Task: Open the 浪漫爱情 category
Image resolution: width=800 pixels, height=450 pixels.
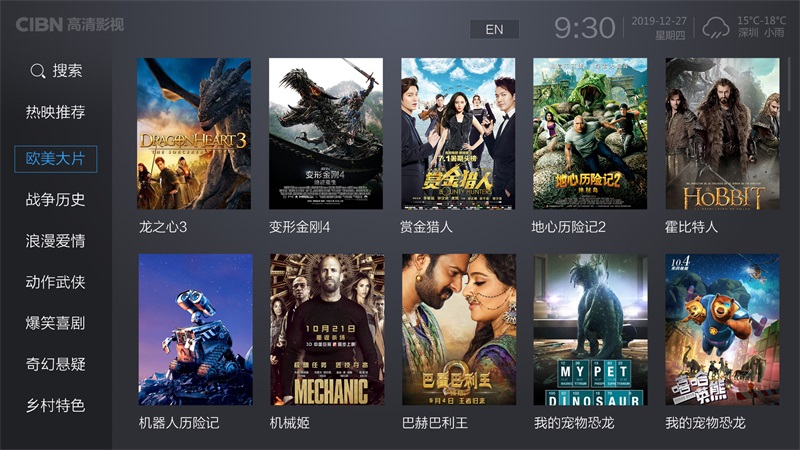Action: pos(56,241)
